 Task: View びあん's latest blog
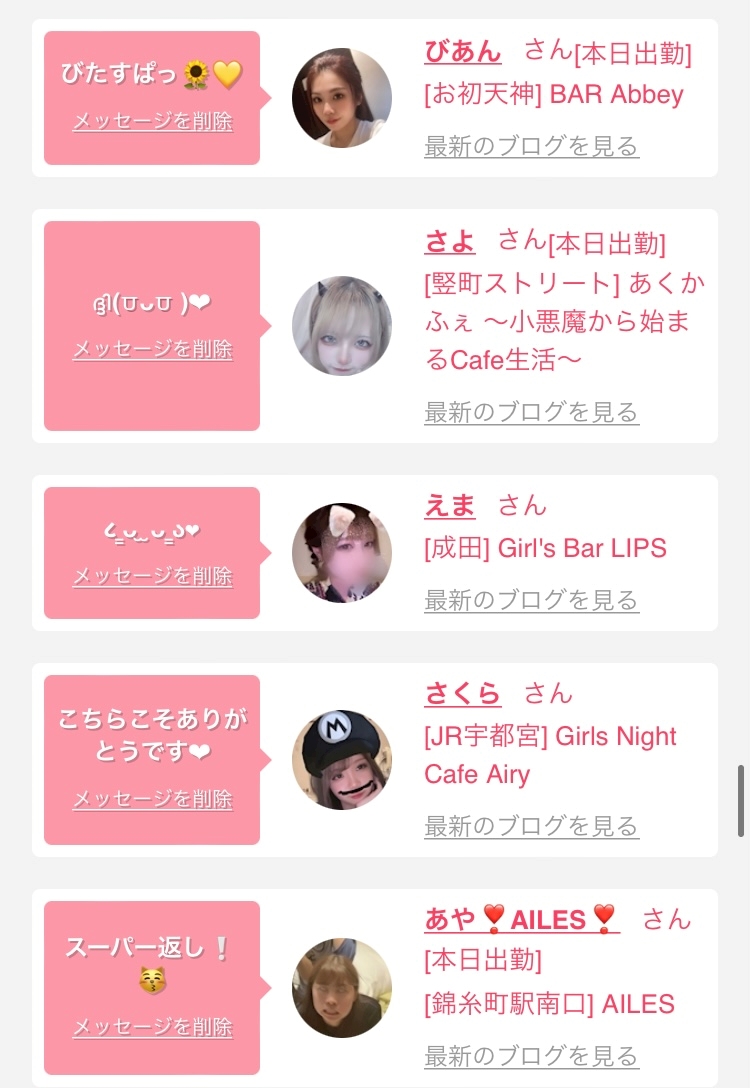click(x=531, y=146)
